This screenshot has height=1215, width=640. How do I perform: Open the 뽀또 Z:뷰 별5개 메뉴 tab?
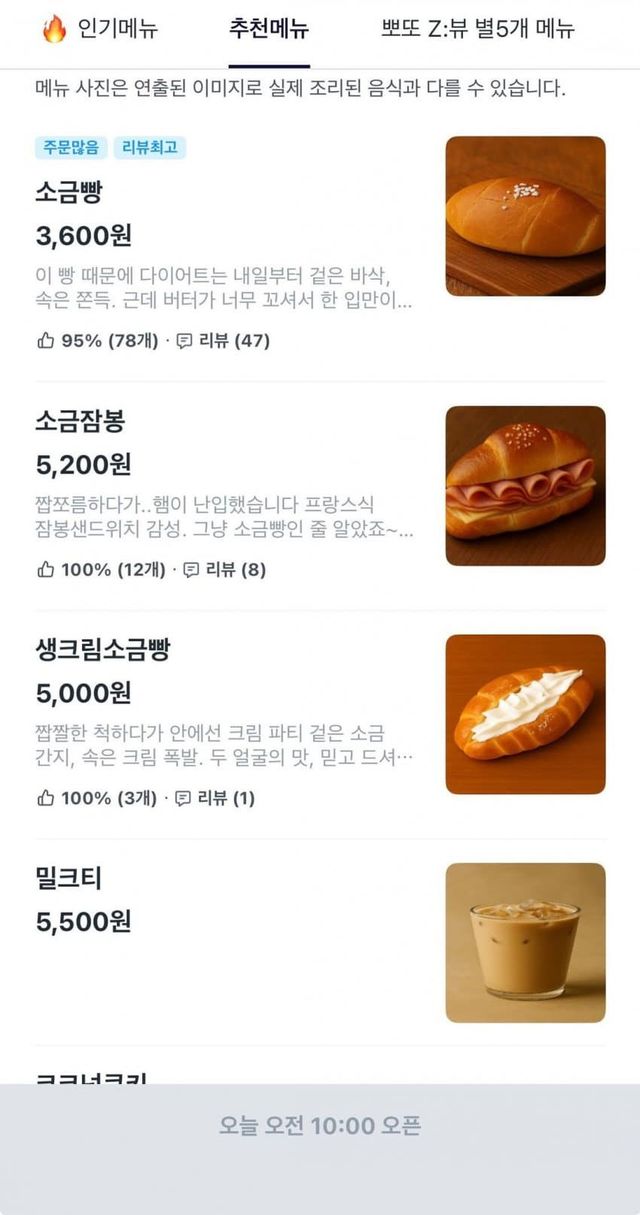click(478, 29)
